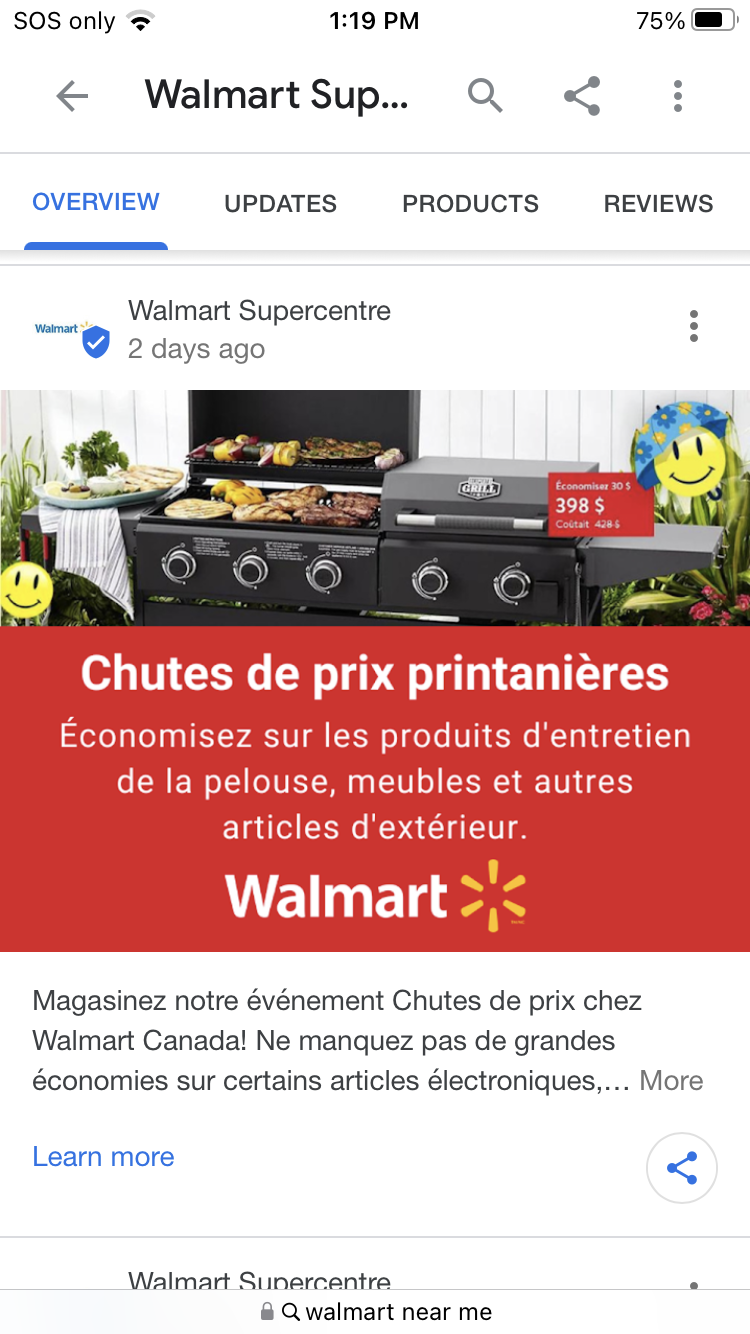Image resolution: width=750 pixels, height=1334 pixels.
Task: Switch to the Updates tab
Action: click(x=280, y=204)
